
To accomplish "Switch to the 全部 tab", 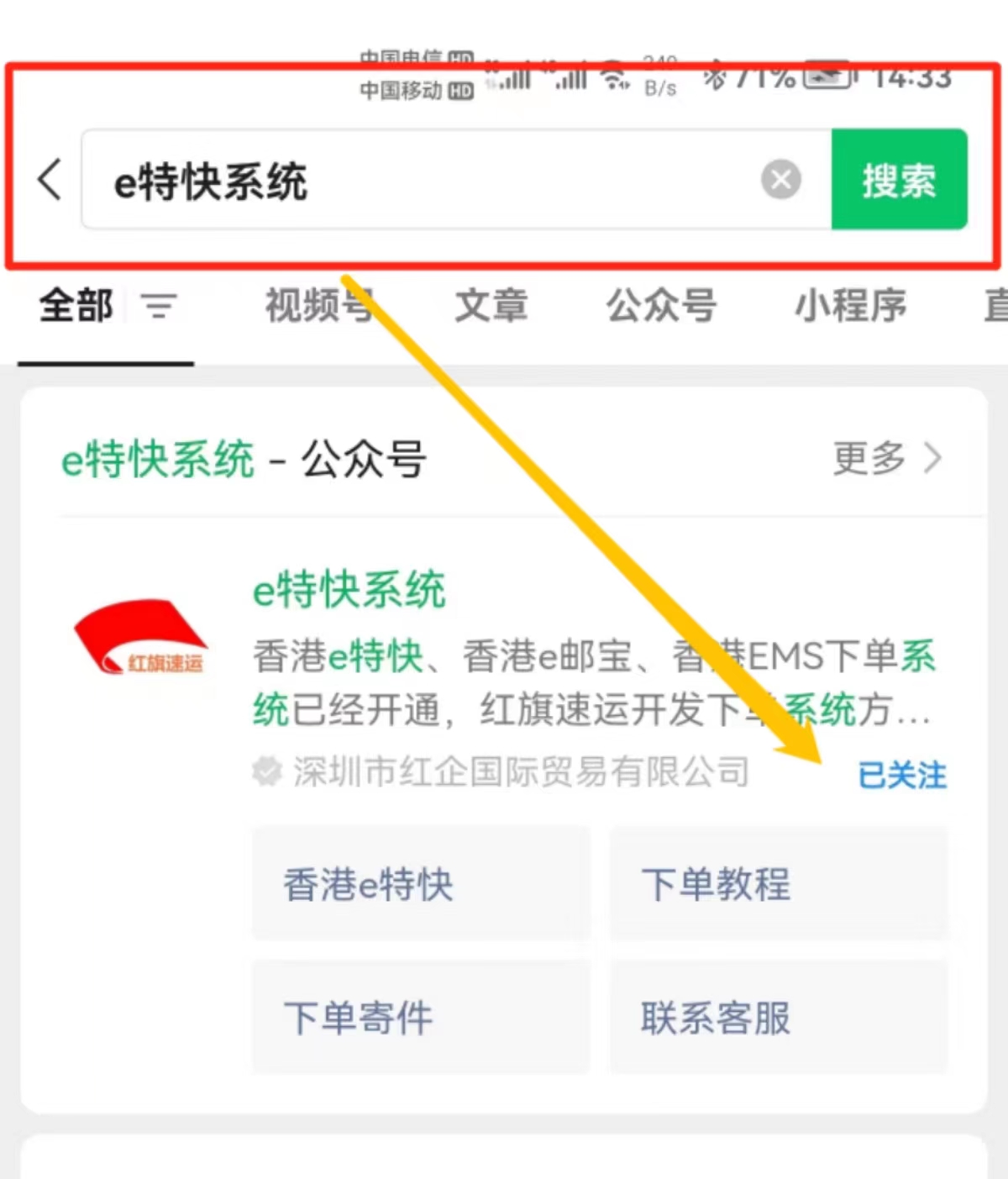I will [x=76, y=306].
